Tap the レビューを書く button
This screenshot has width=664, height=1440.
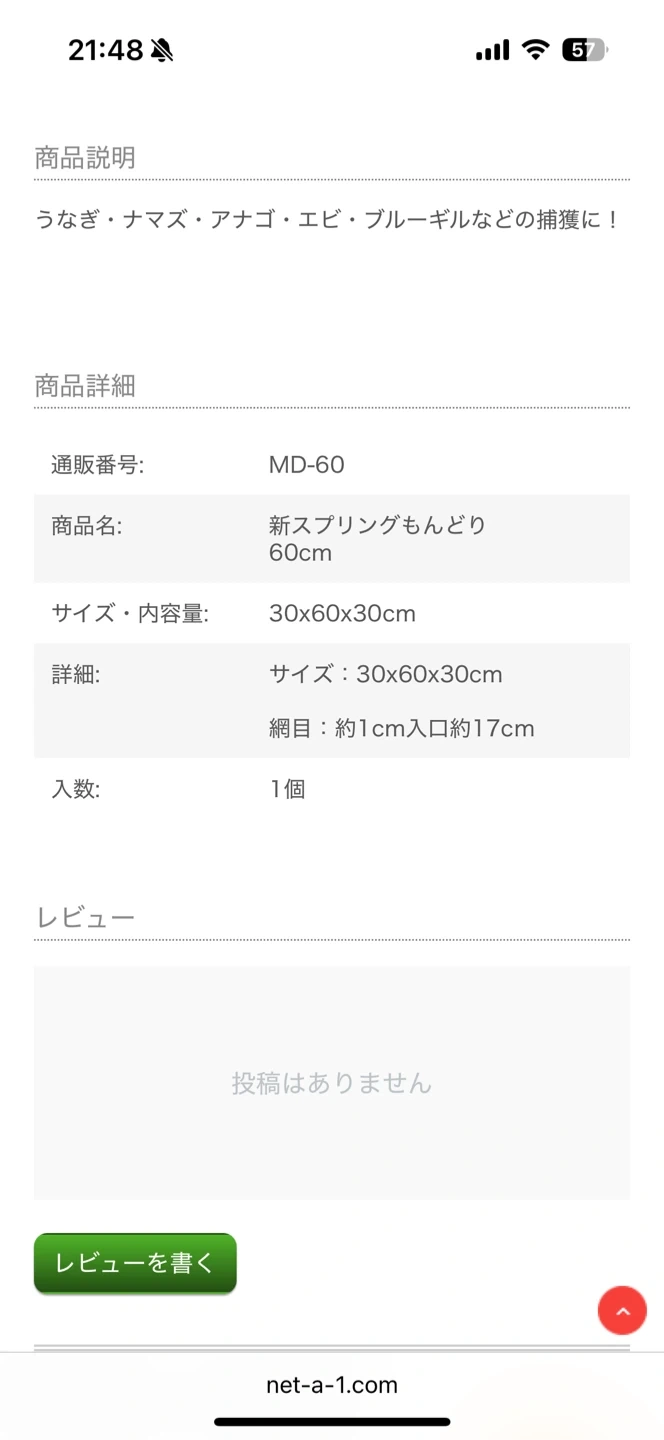pos(135,1263)
